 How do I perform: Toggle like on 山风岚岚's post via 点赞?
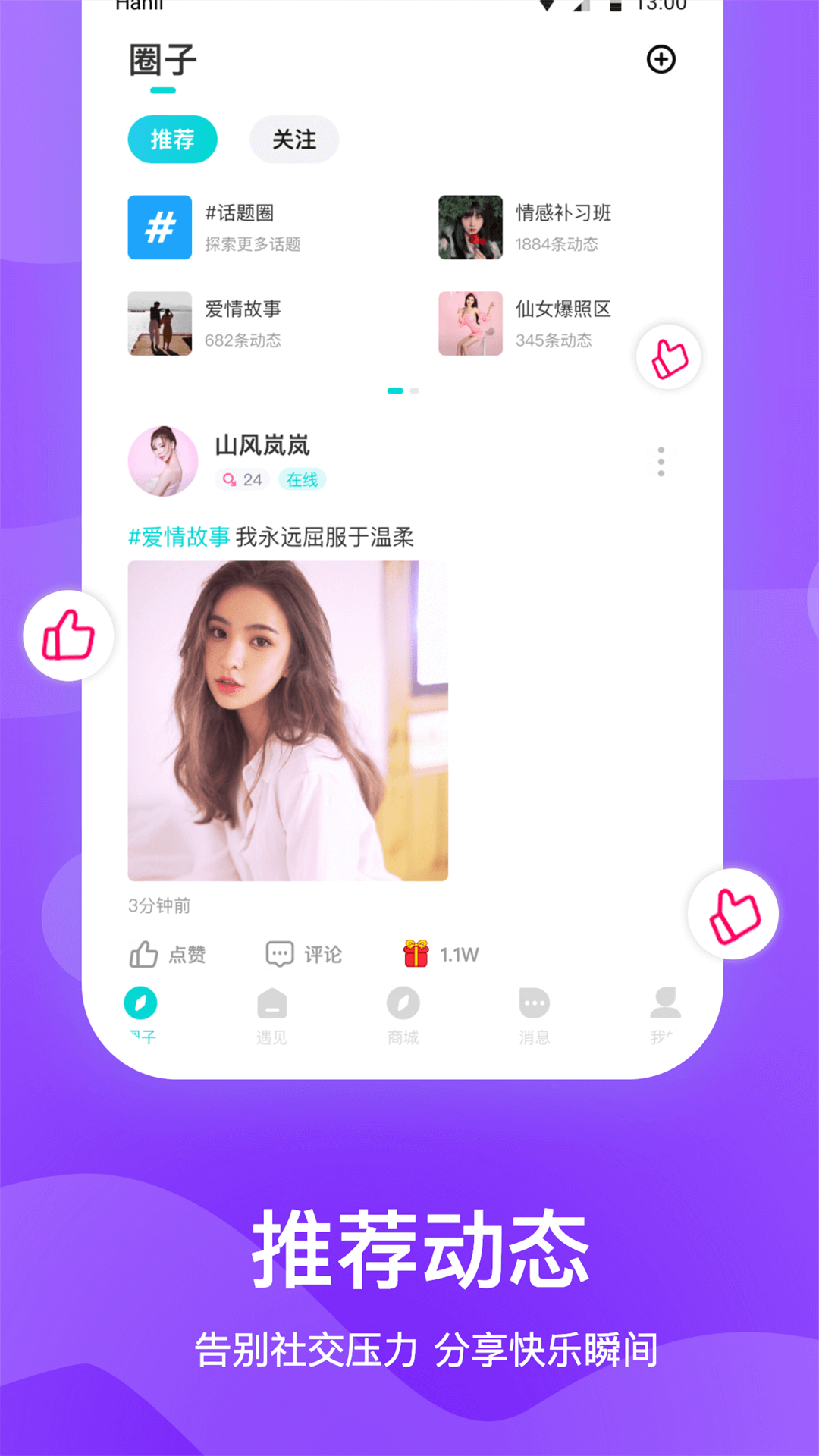168,954
